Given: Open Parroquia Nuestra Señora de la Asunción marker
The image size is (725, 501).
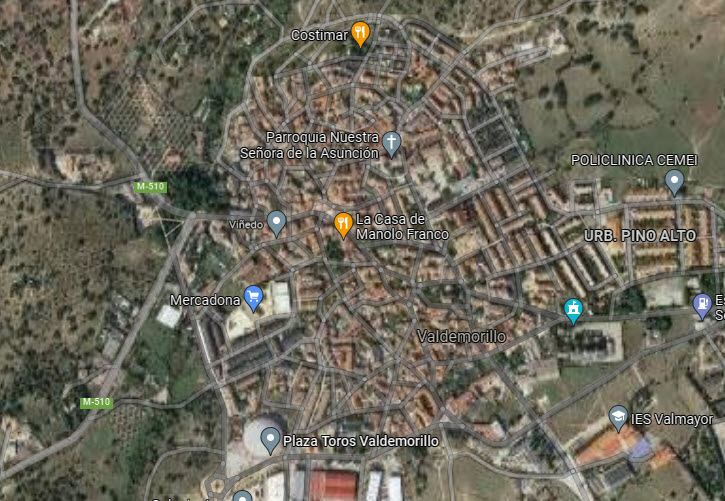Looking at the screenshot, I should click(391, 143).
